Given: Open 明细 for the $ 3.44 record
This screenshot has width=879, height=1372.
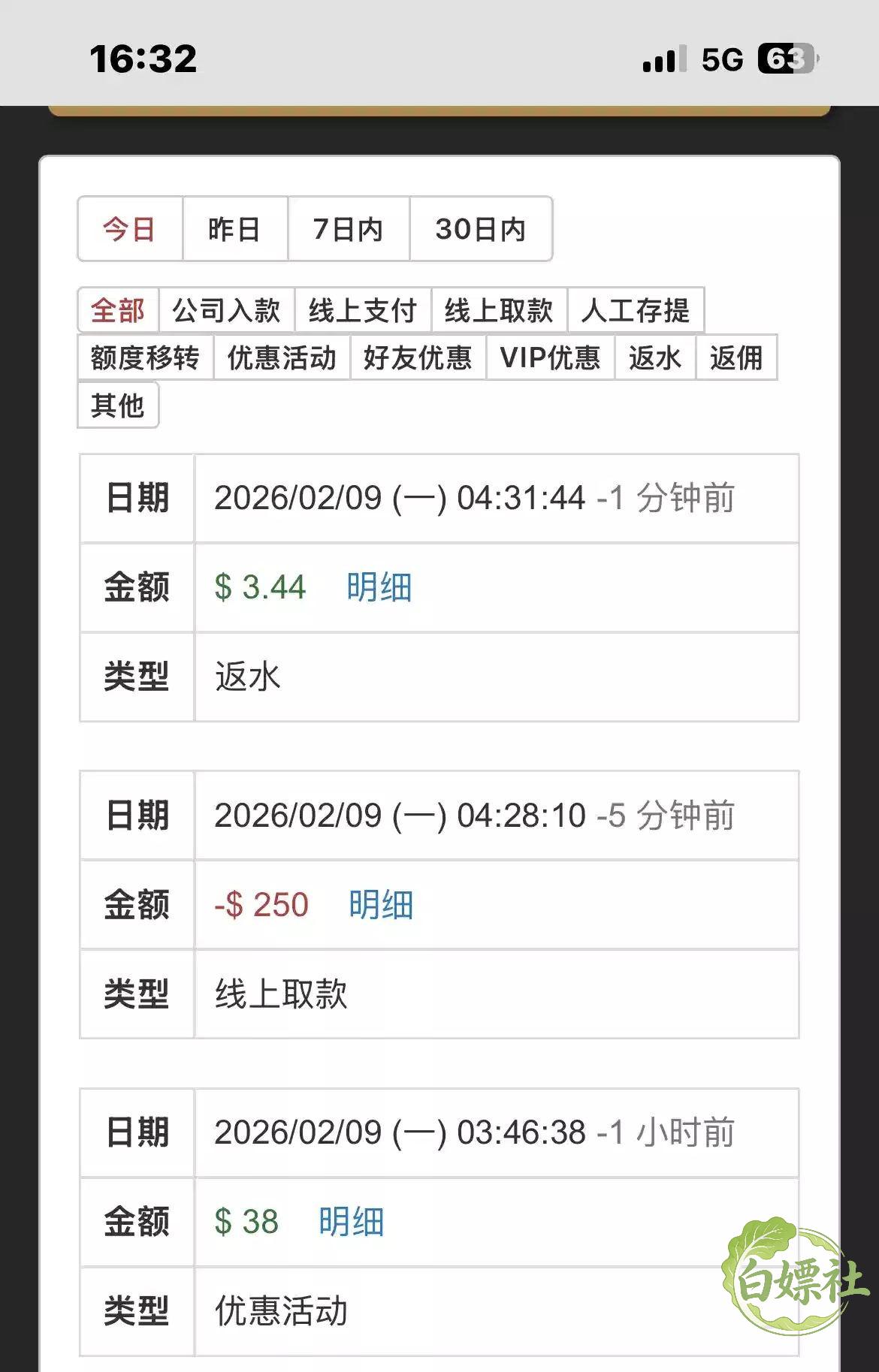Looking at the screenshot, I should [379, 587].
